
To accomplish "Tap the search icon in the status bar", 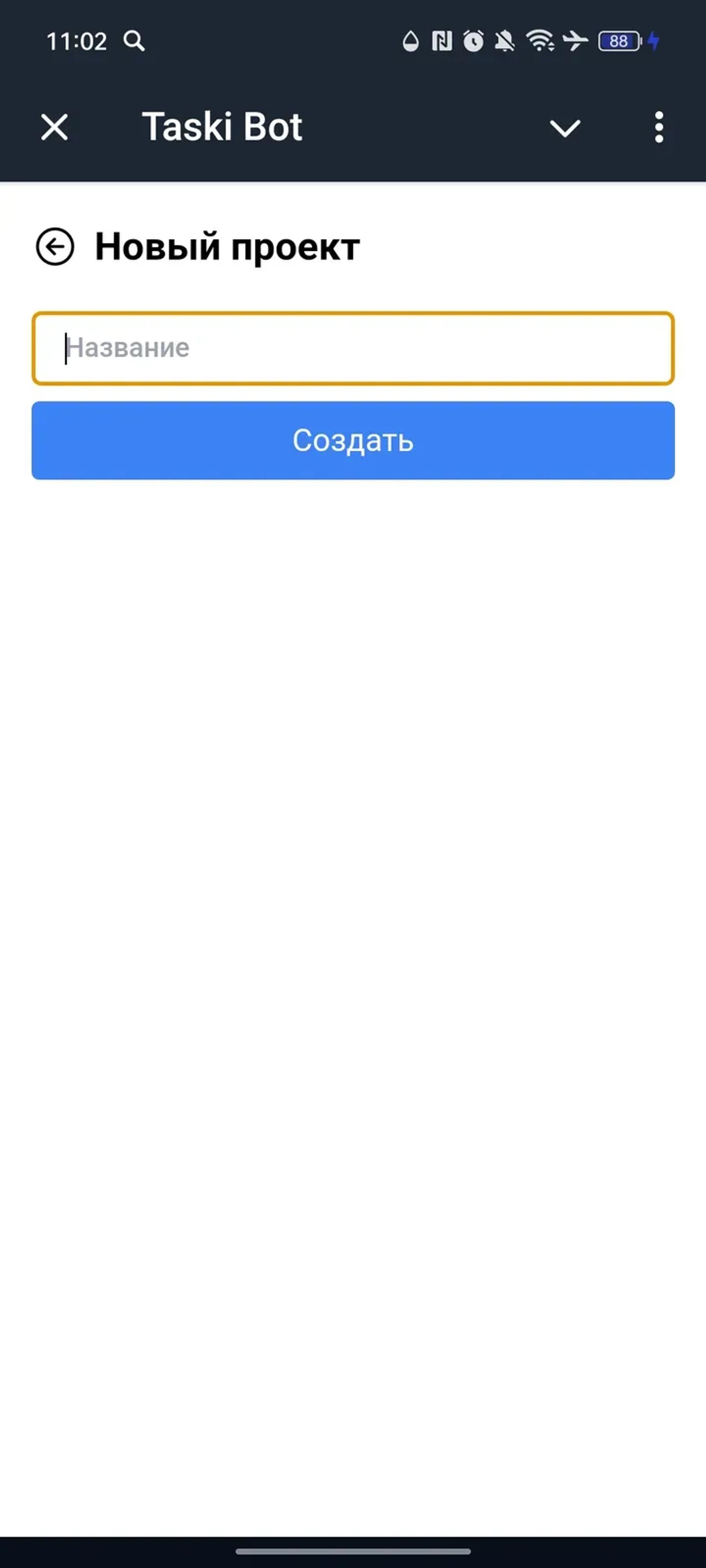I will click(135, 41).
